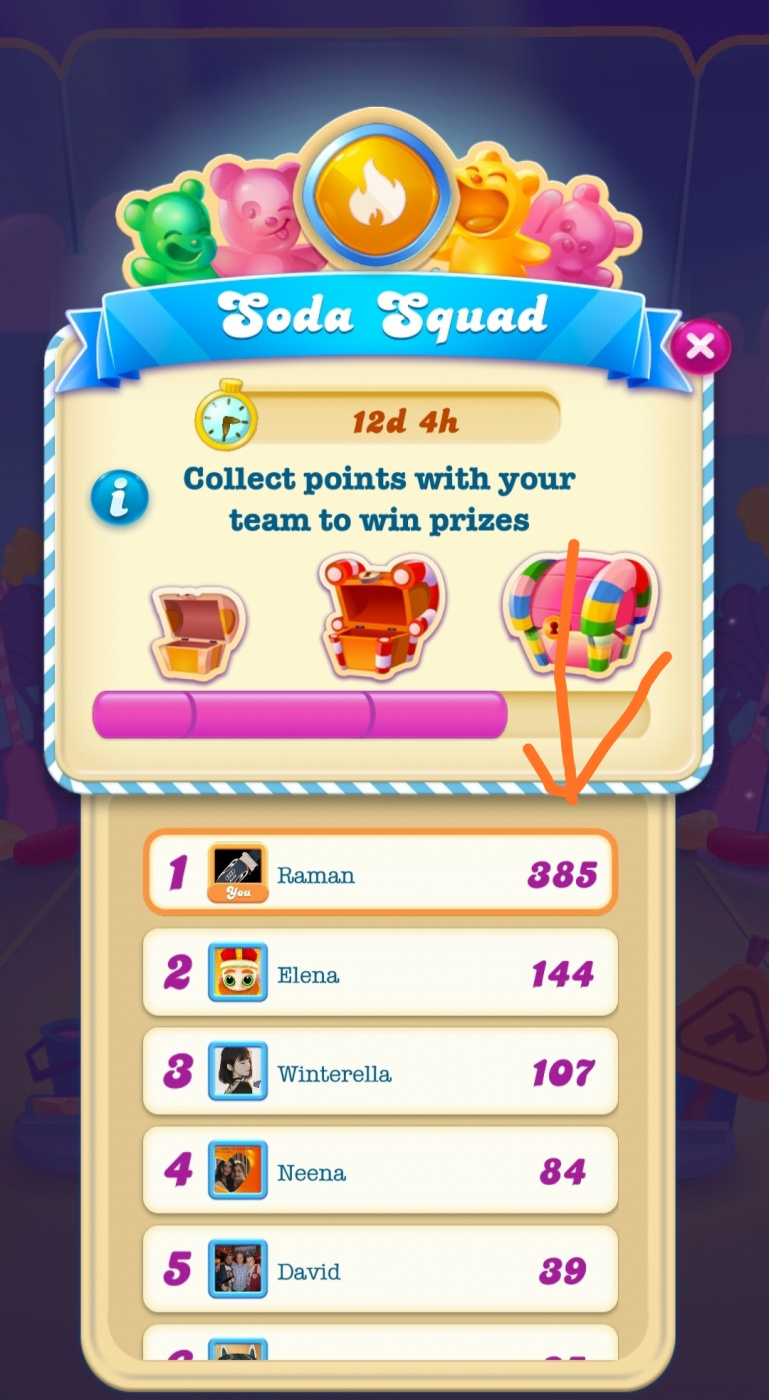The image size is (769, 1400).
Task: Open Raman's leaderboard row
Action: pyautogui.click(x=380, y=874)
